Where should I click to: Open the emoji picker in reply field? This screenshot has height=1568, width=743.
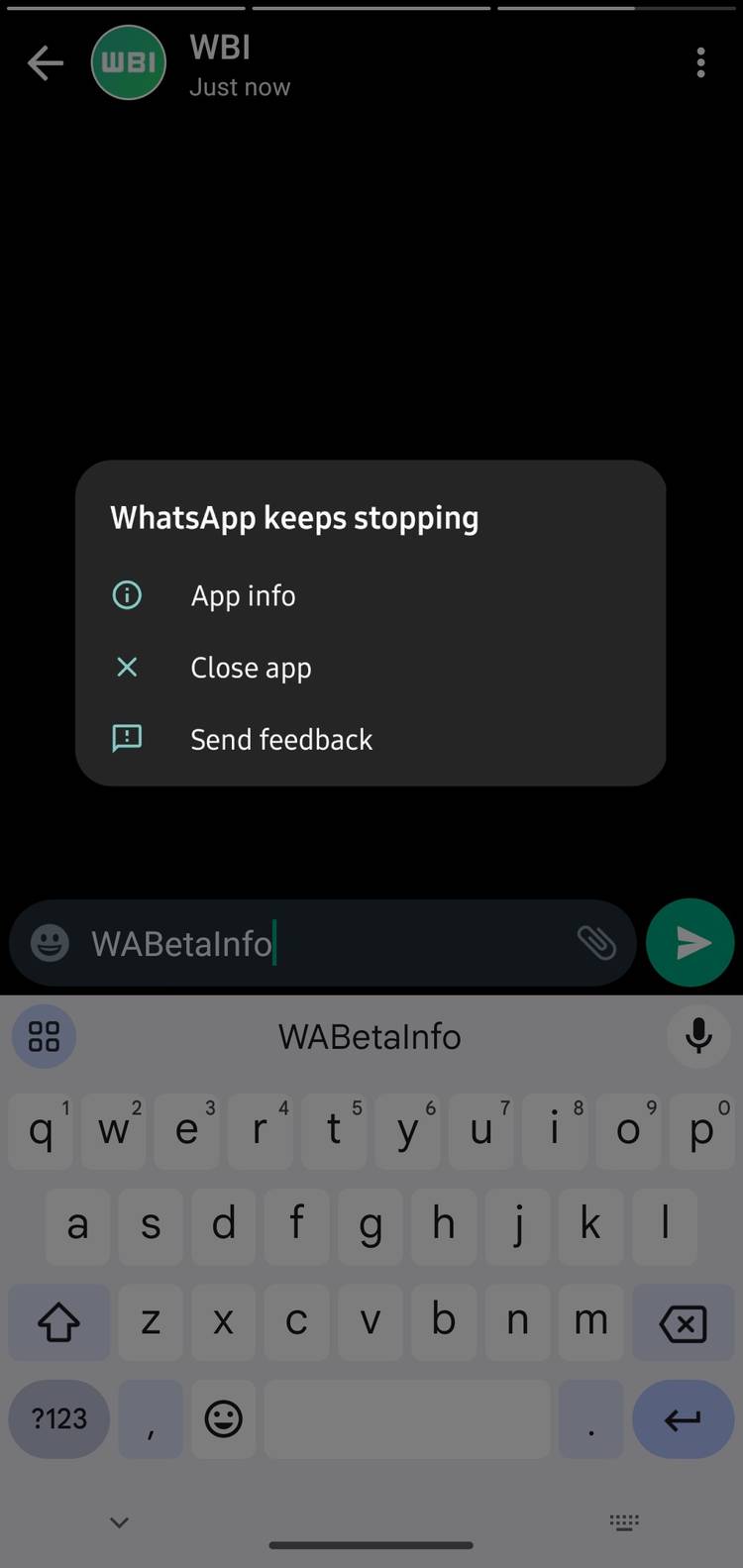pos(50,943)
